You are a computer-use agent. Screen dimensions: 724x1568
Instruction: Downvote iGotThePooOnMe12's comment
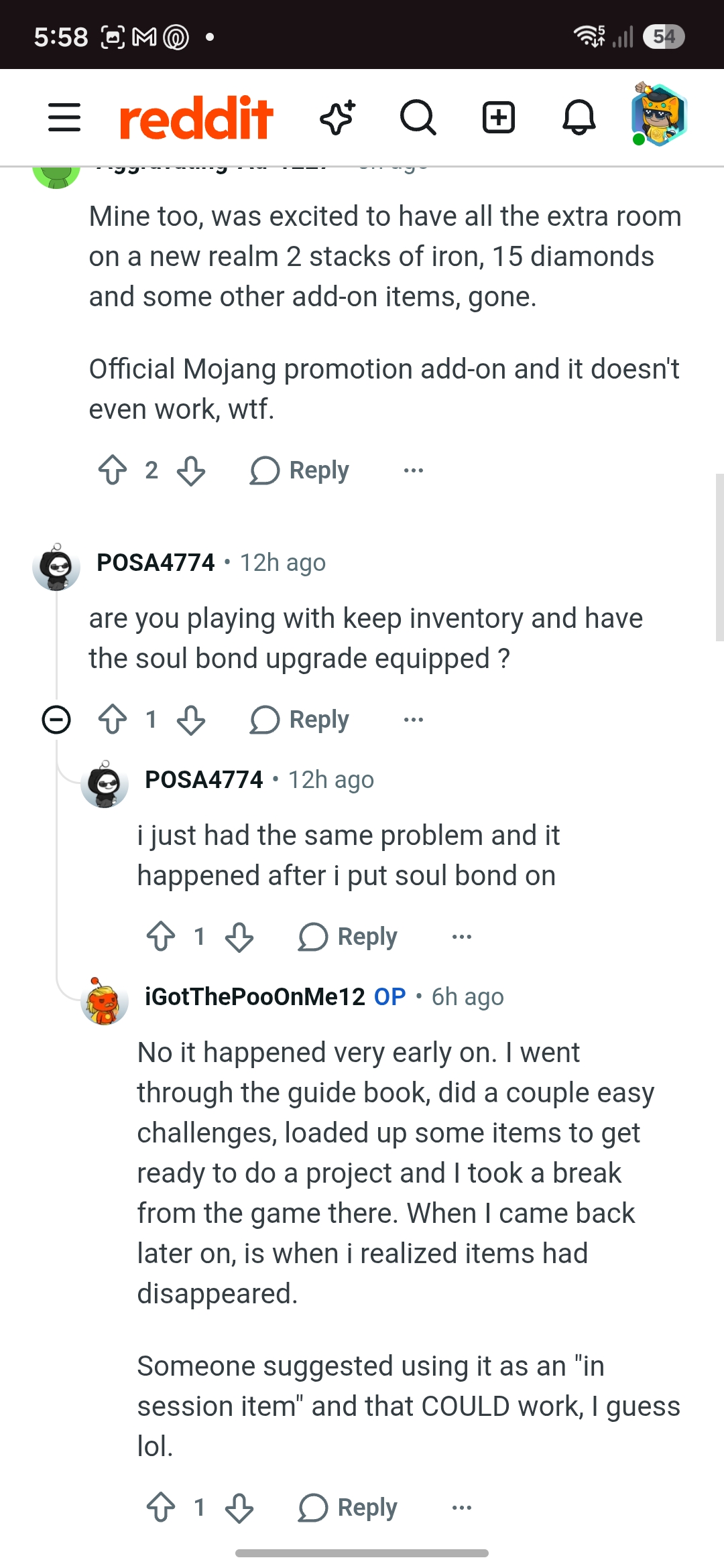pos(239,1508)
